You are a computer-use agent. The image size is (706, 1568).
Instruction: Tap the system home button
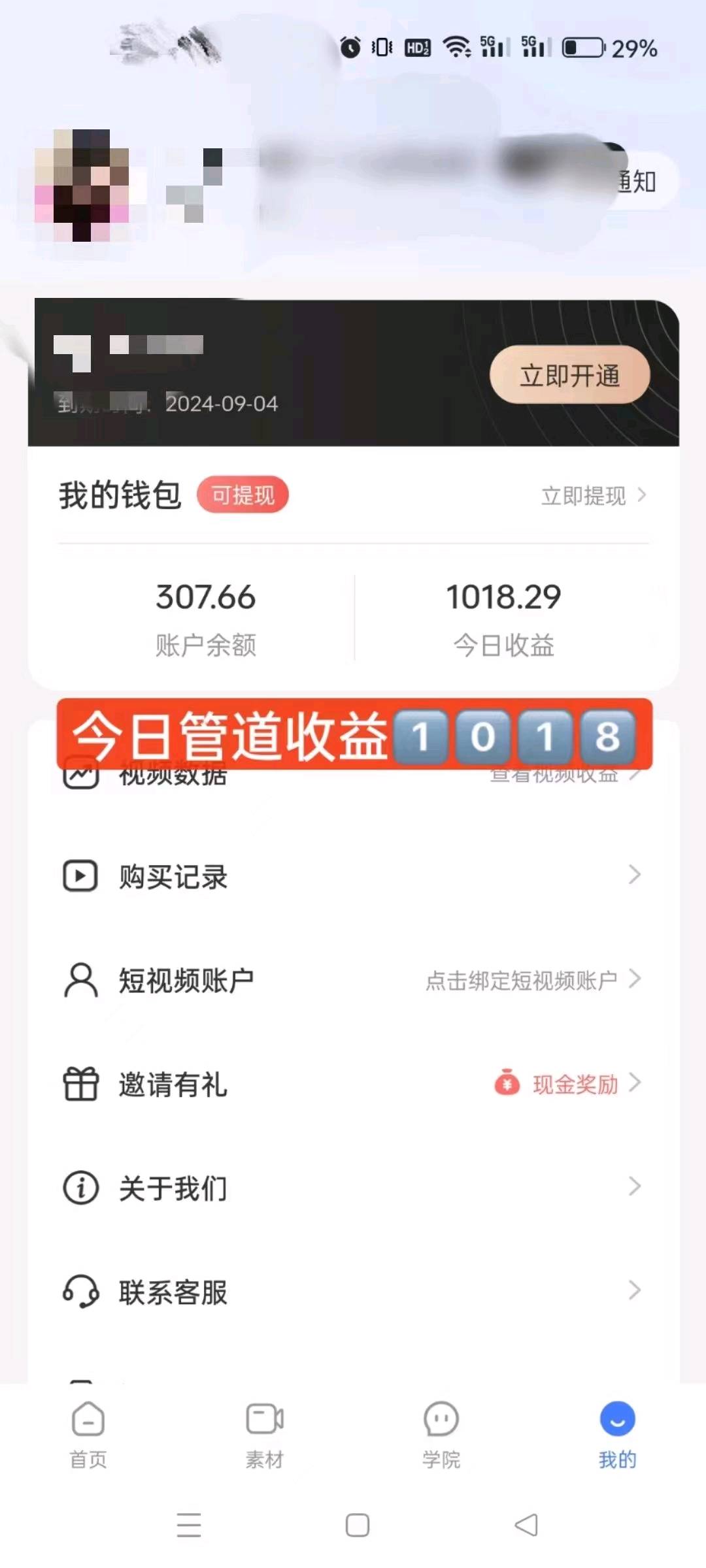tap(357, 1525)
